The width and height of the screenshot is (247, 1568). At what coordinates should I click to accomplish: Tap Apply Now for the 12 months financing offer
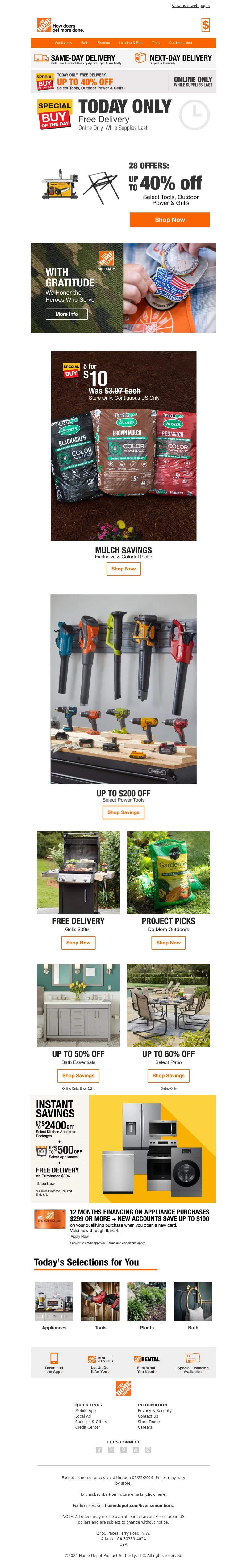(80, 1236)
